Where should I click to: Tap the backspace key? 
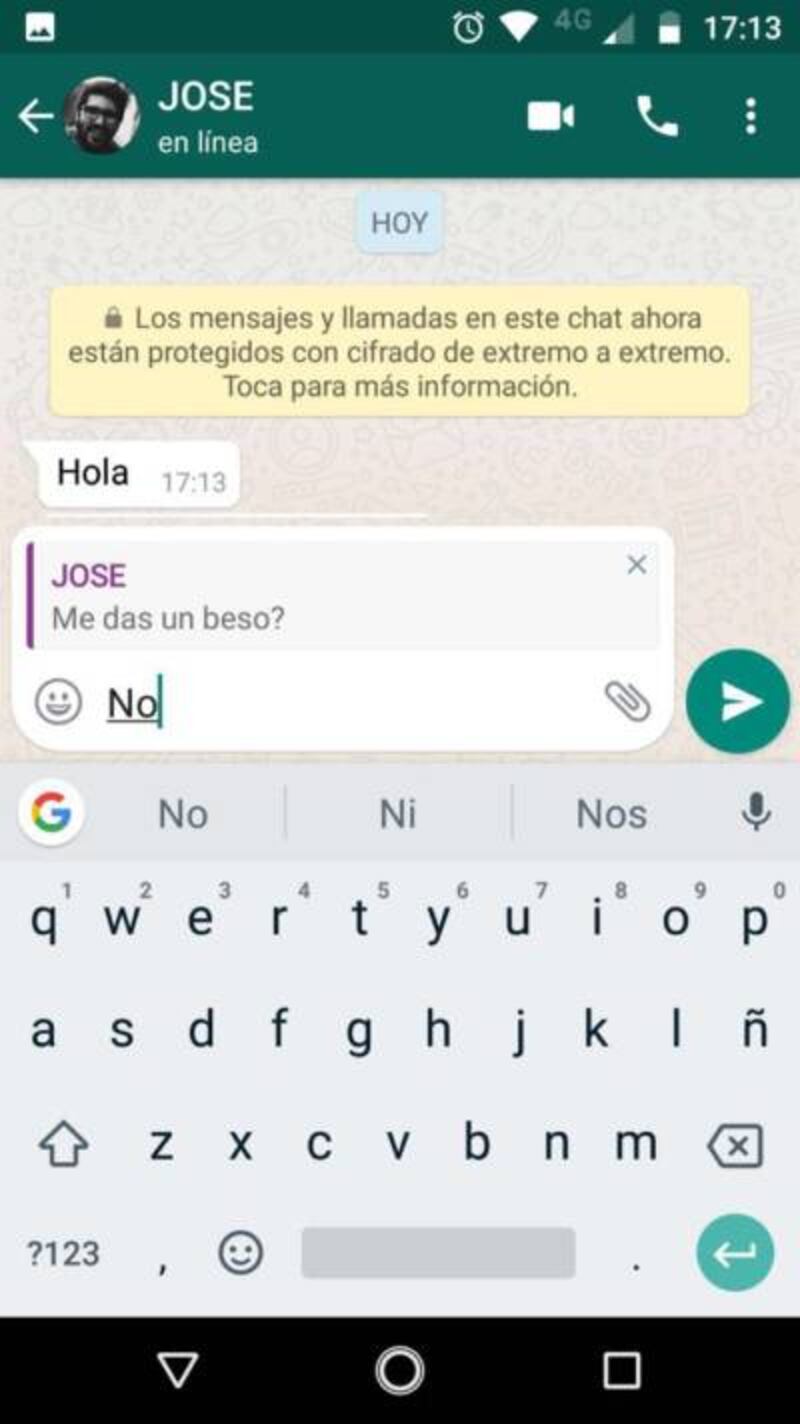[x=735, y=1146]
